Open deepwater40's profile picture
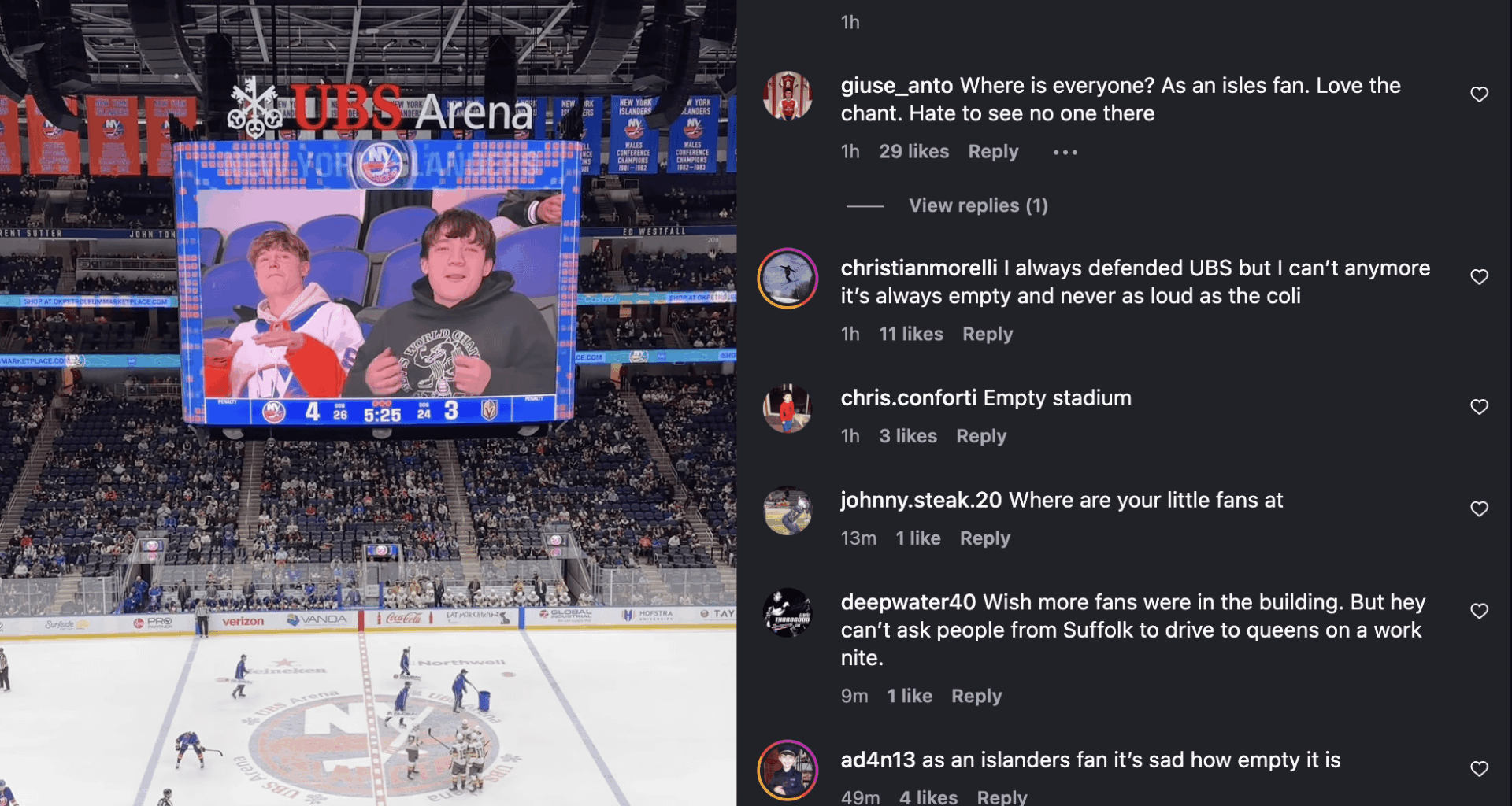 coord(787,612)
